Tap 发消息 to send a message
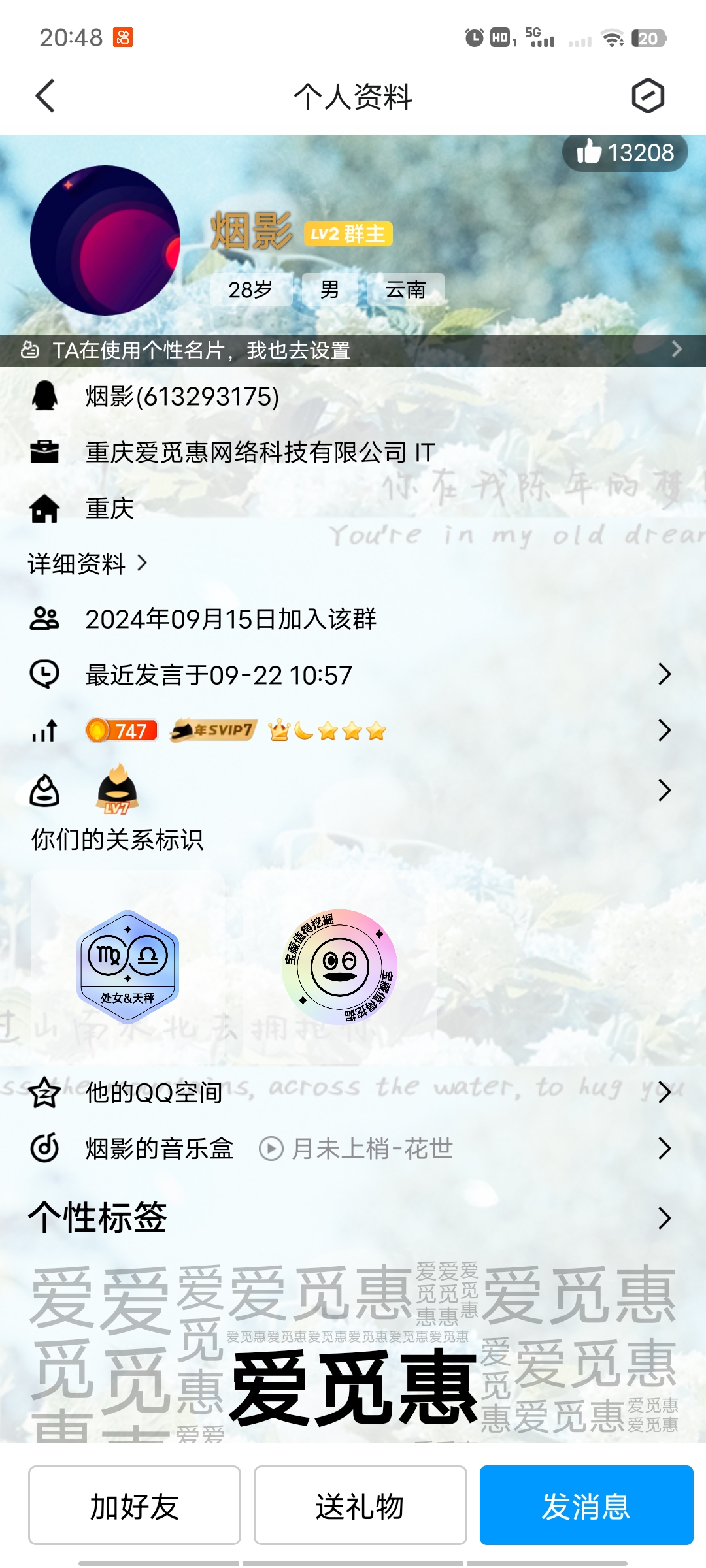 point(586,1507)
